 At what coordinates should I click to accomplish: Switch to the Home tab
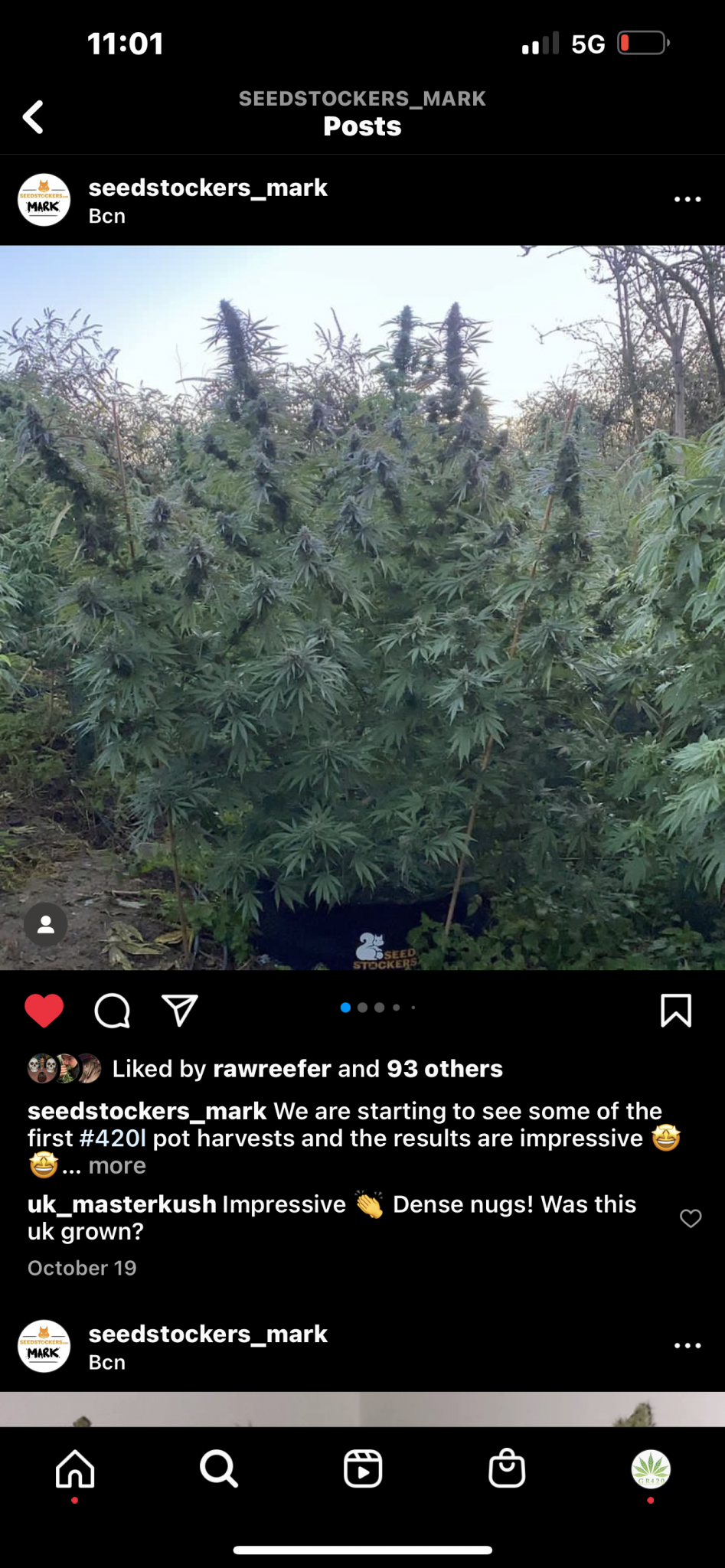click(75, 1468)
